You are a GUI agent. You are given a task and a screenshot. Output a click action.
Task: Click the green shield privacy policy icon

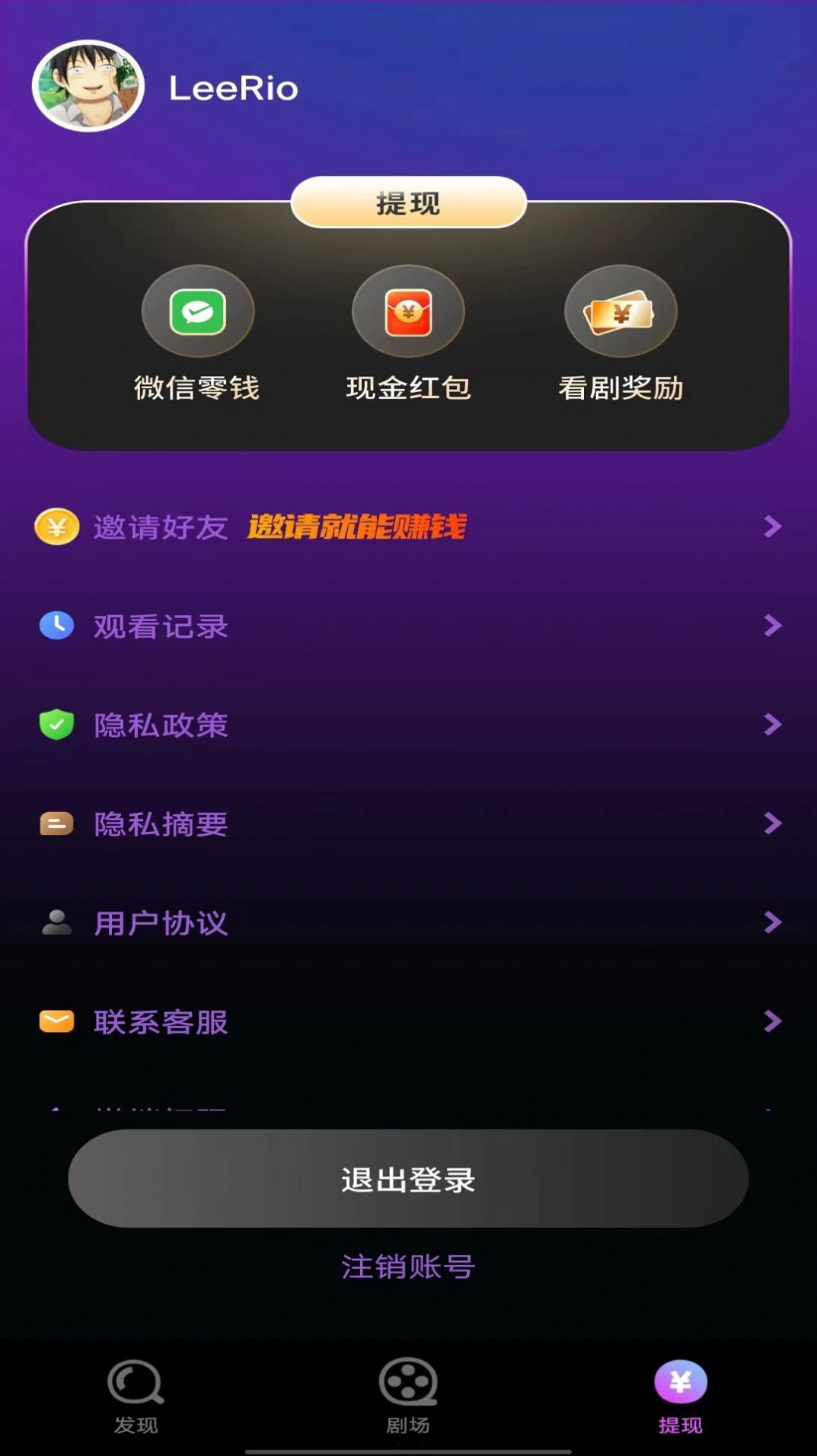[x=55, y=725]
